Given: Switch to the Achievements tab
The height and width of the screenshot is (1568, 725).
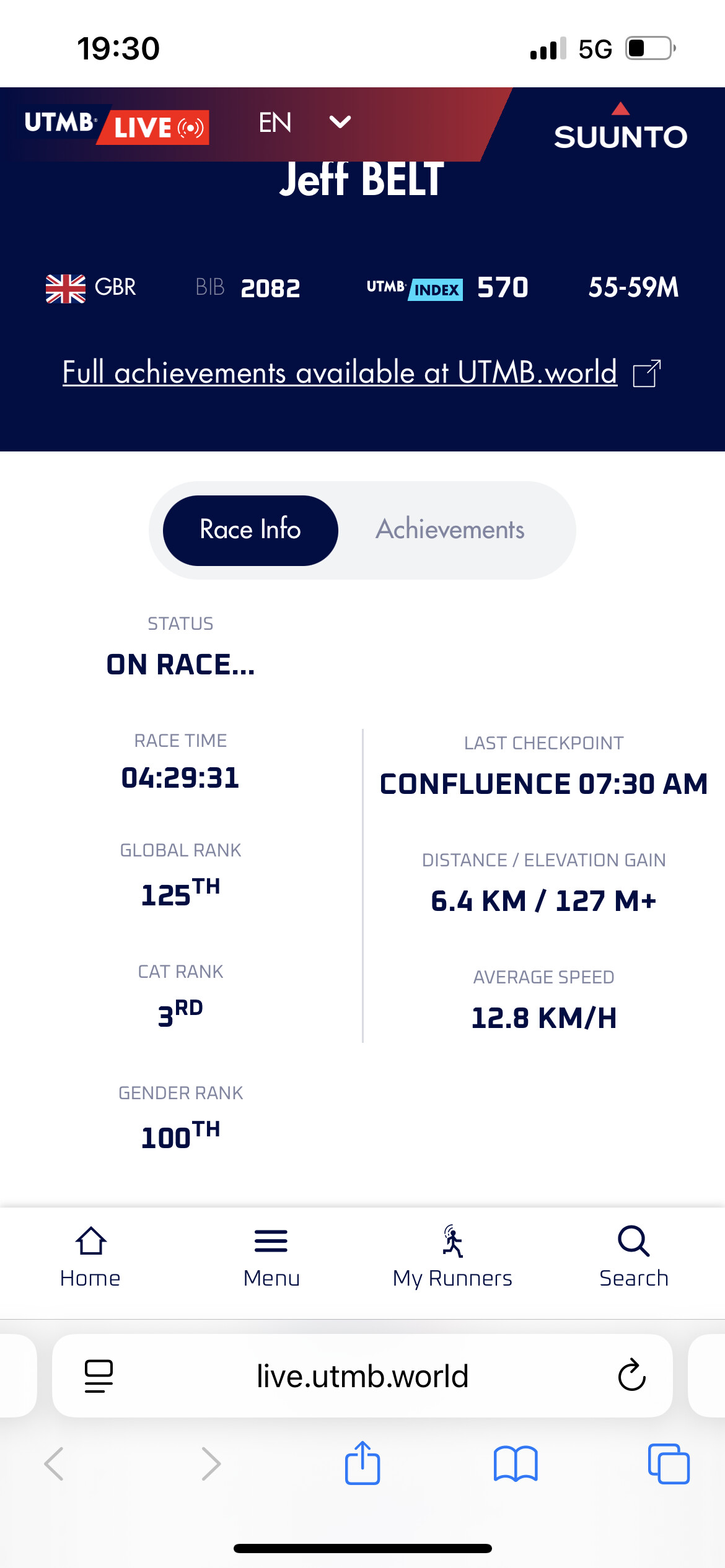Looking at the screenshot, I should 450,530.
